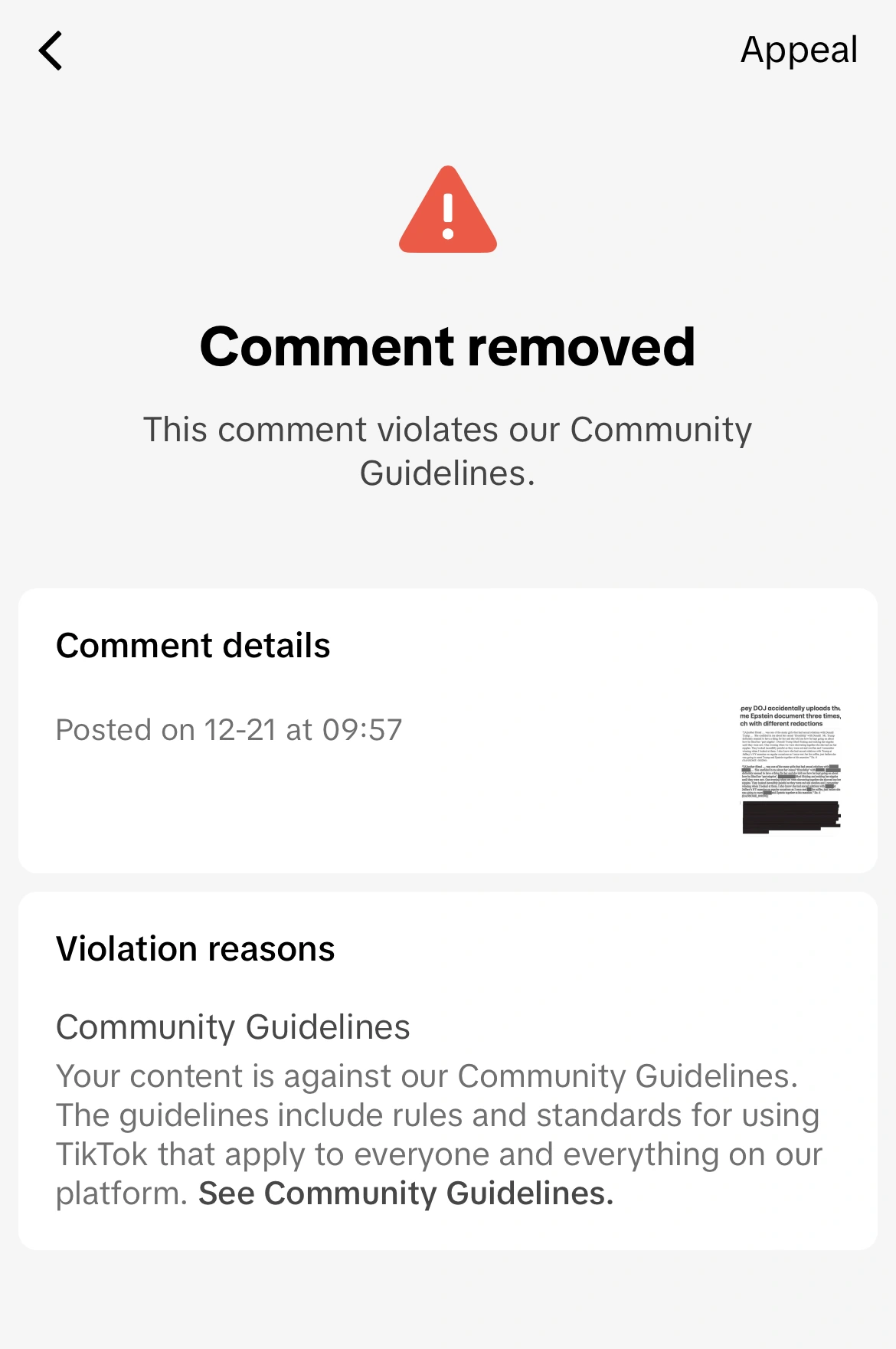
Task: Go back using the arrow icon
Action: pyautogui.click(x=51, y=51)
